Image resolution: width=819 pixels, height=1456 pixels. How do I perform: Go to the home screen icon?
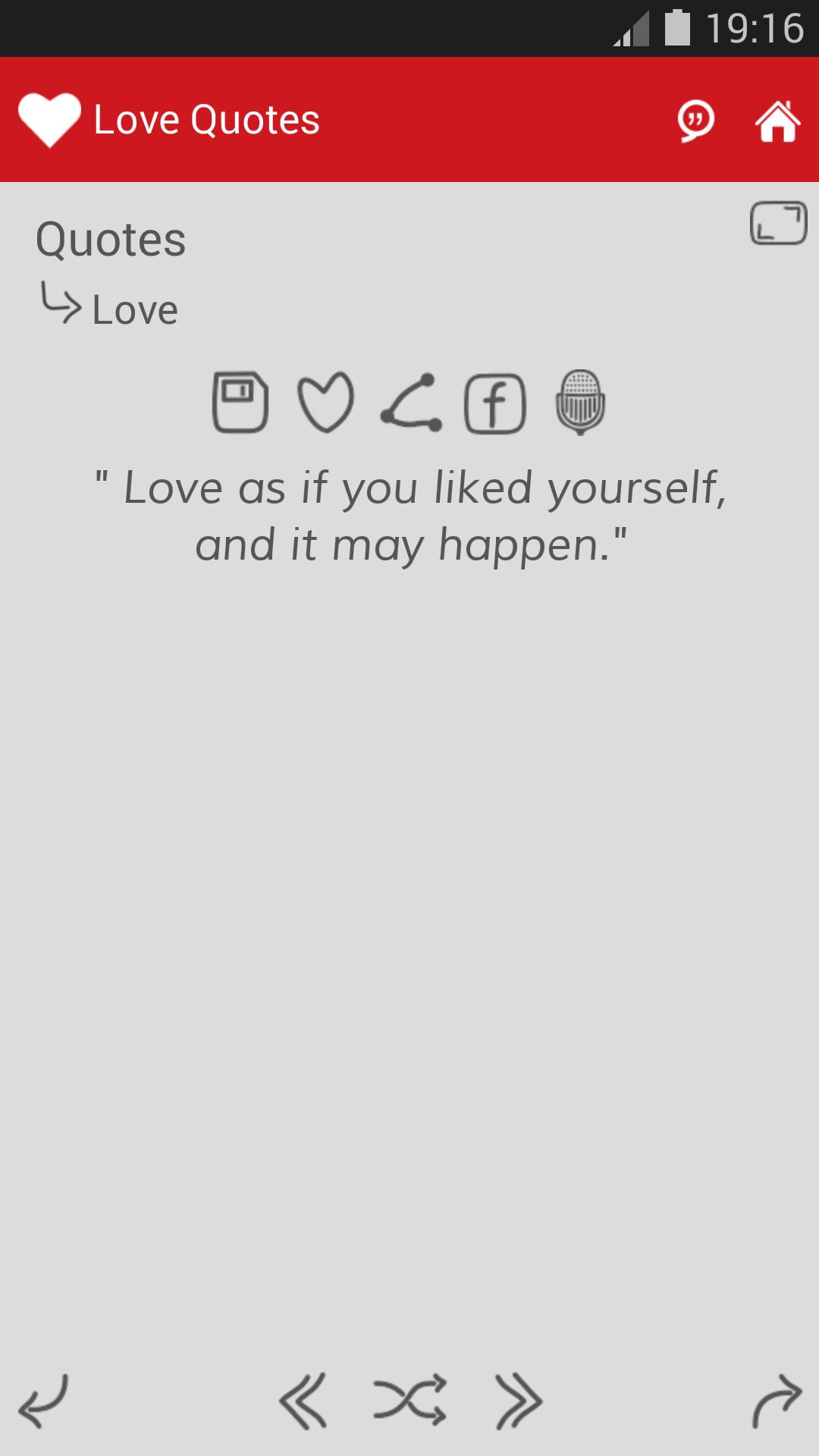778,121
